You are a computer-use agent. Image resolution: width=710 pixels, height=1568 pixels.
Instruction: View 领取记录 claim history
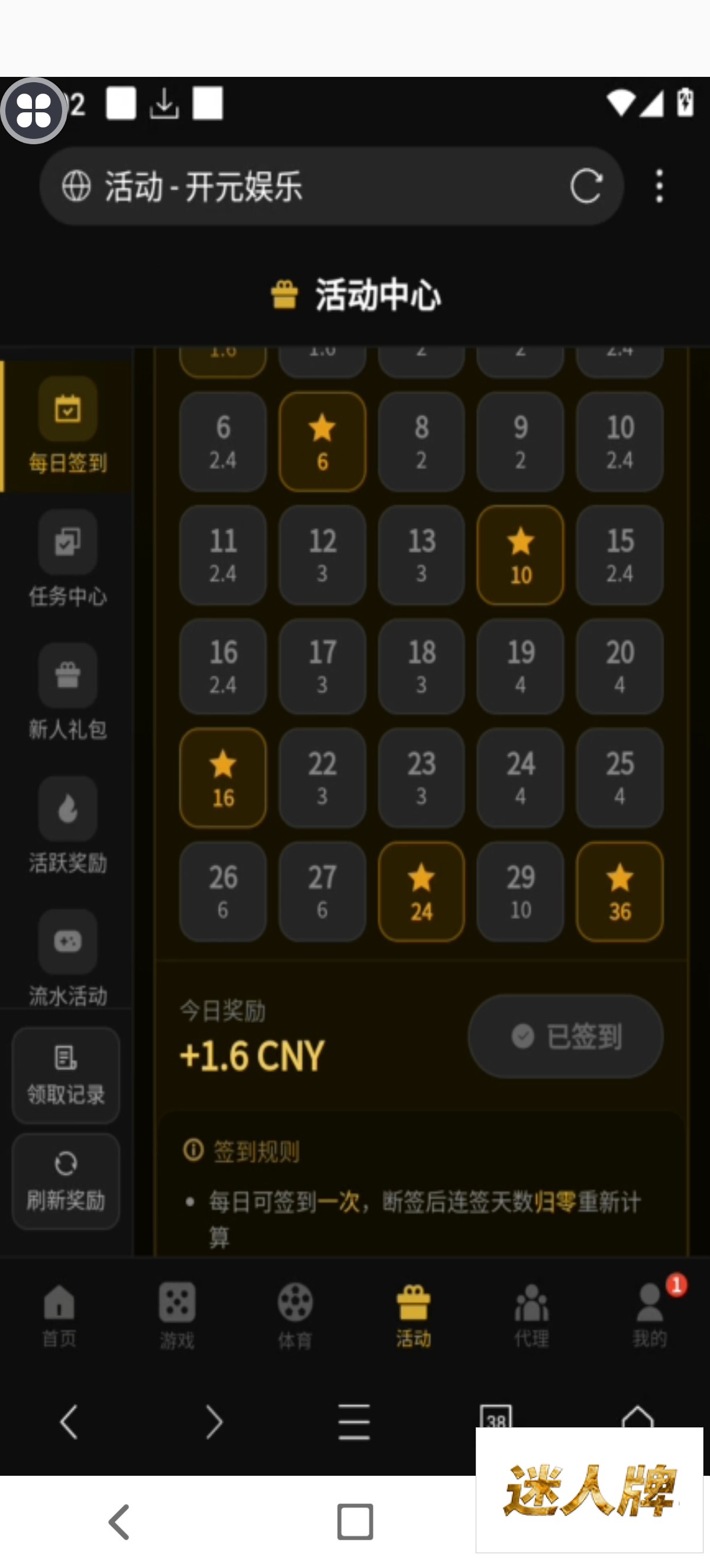click(66, 1075)
